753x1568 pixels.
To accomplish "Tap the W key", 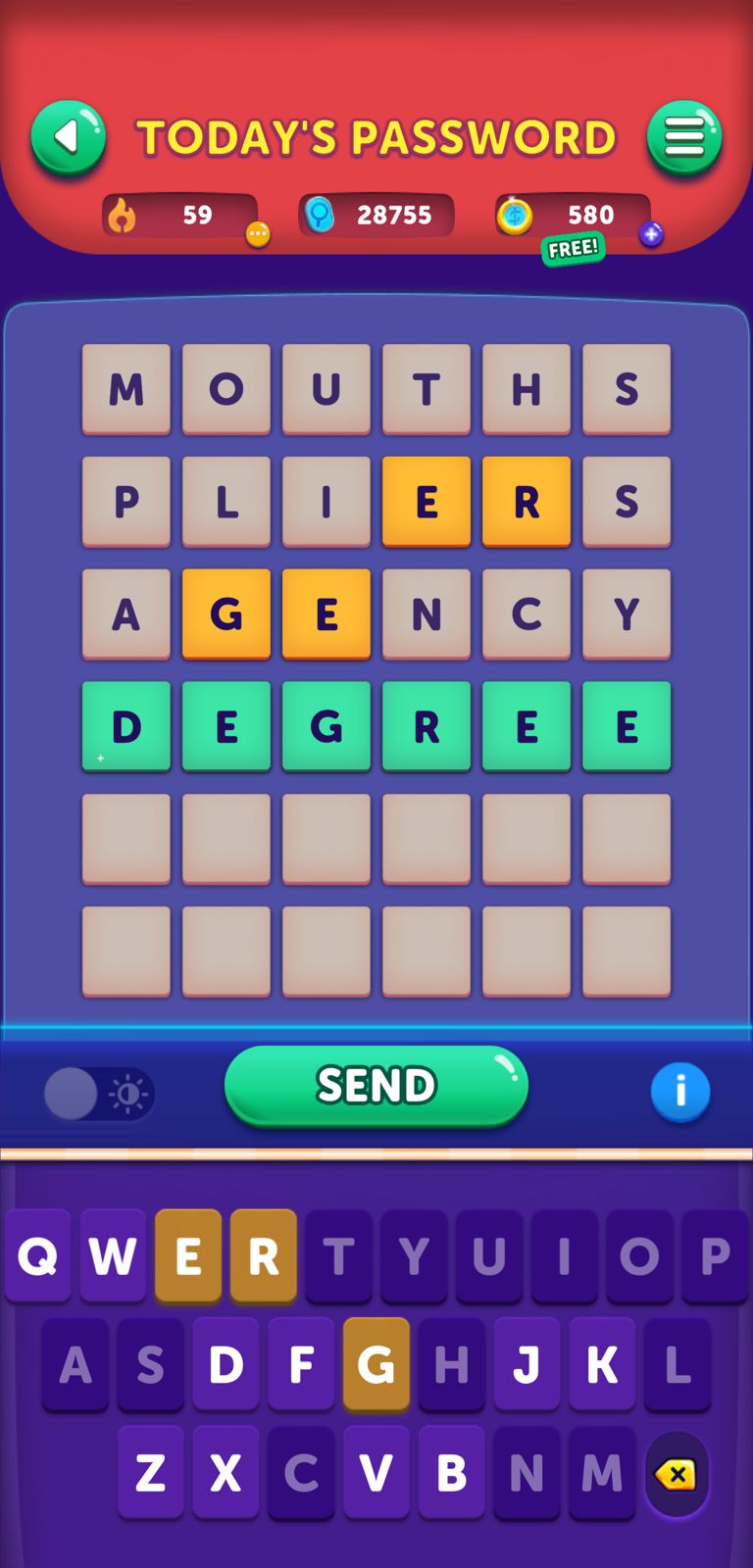I will tap(113, 1255).
